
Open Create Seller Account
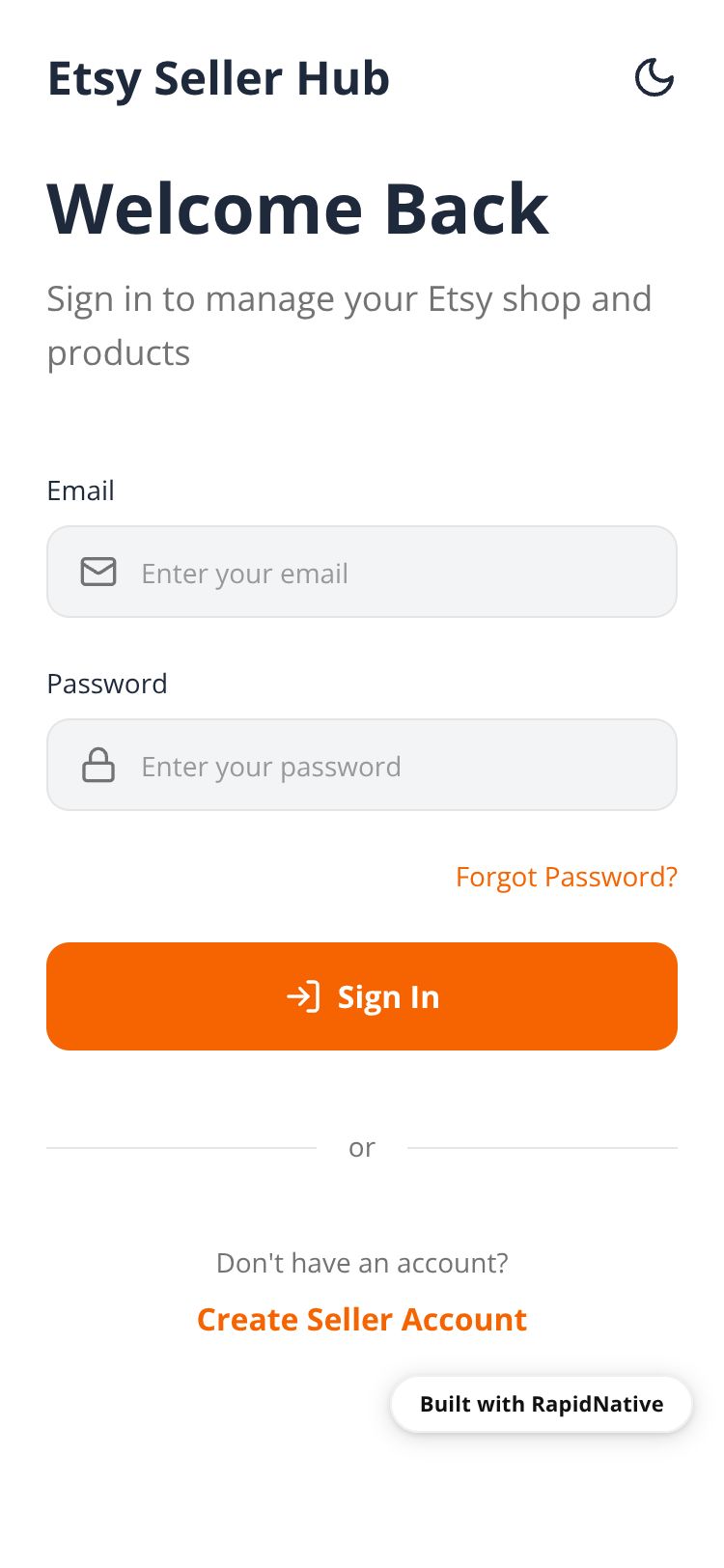362,1320
